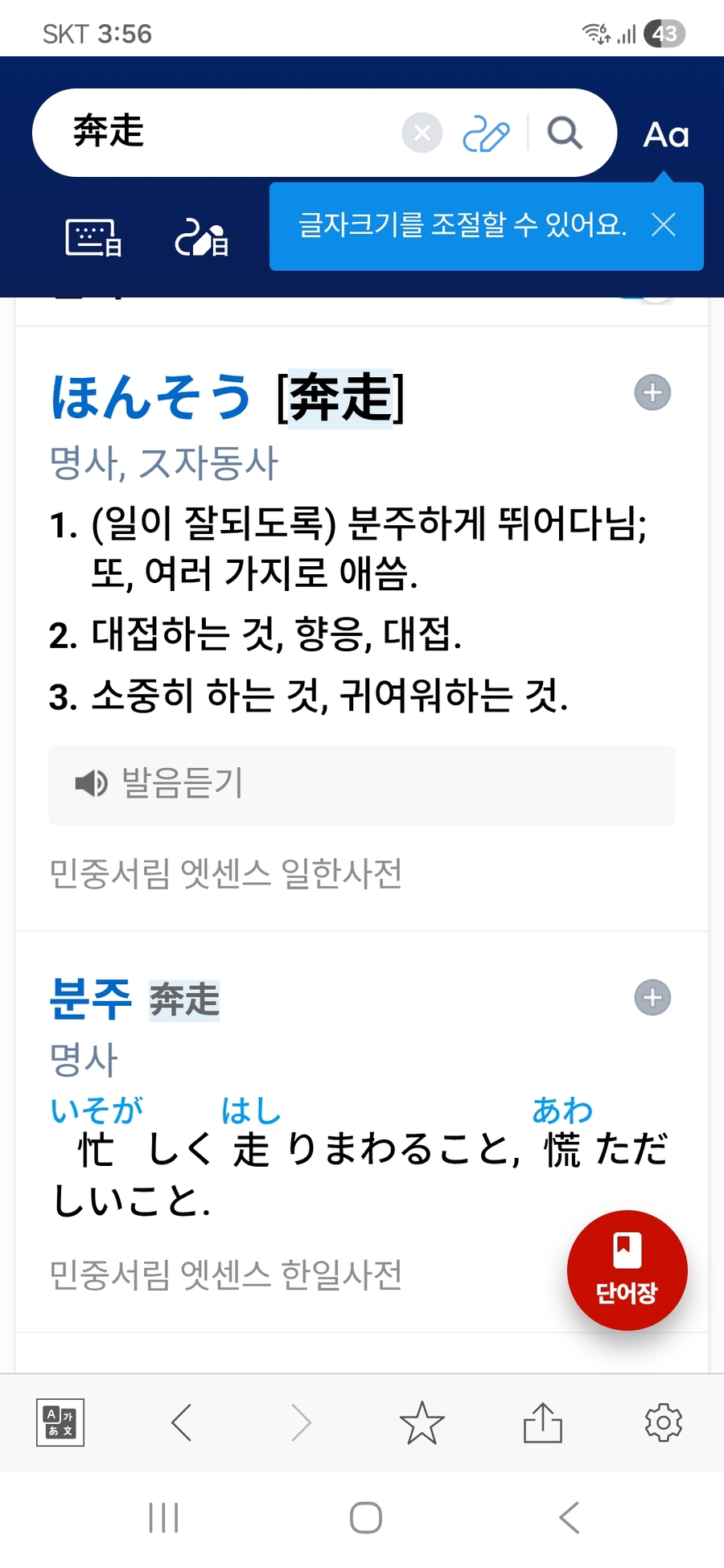Open the 단어장 floating button
Image resolution: width=724 pixels, height=1568 pixels.
627,1270
